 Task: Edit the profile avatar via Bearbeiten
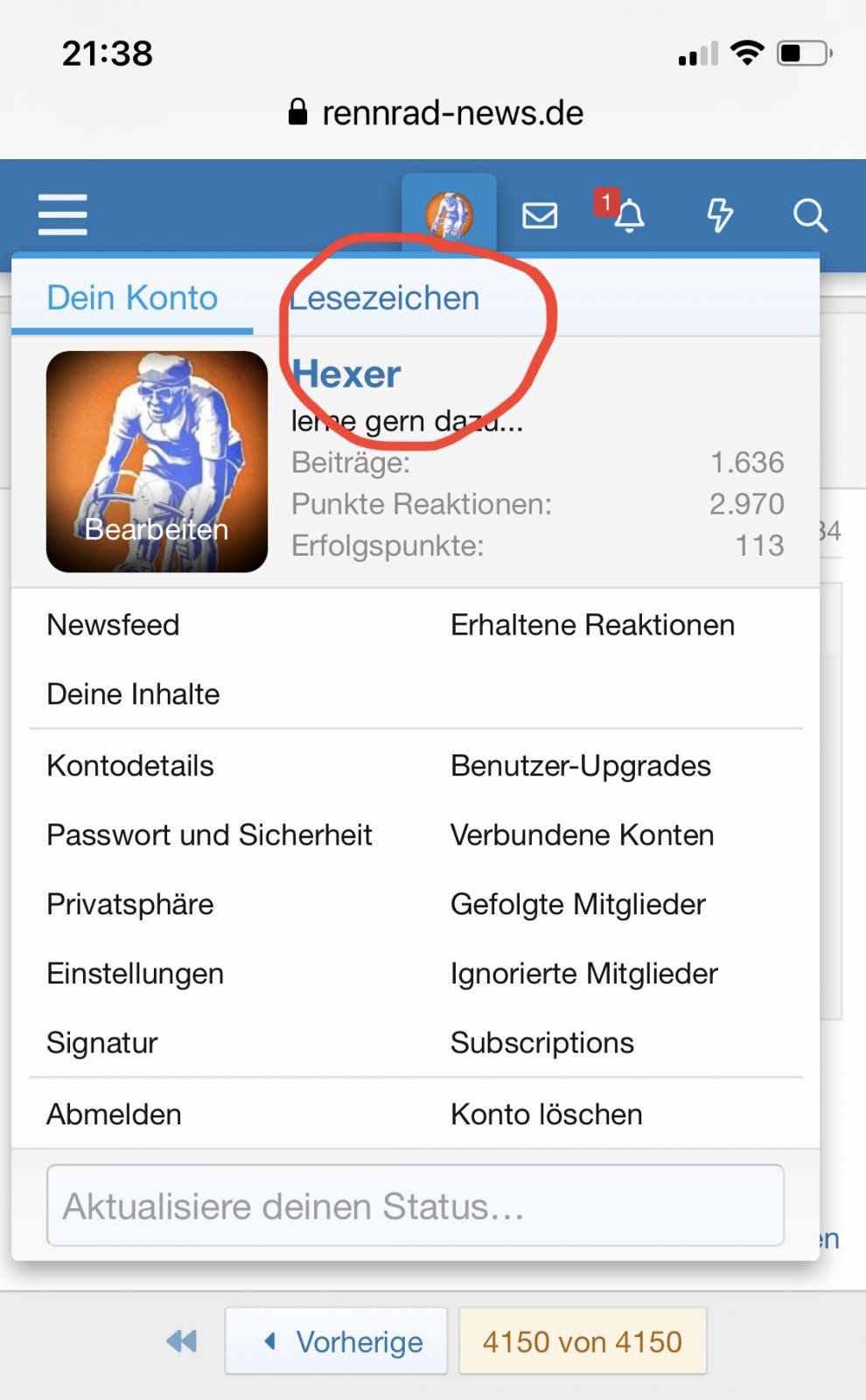tap(157, 528)
